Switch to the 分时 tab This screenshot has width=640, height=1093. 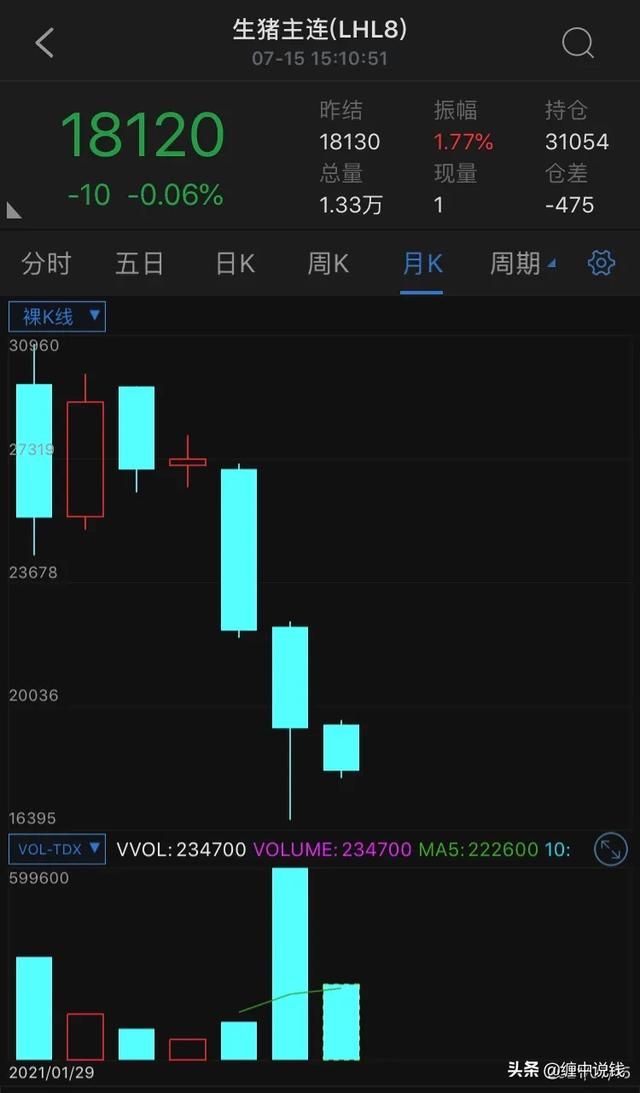click(46, 263)
